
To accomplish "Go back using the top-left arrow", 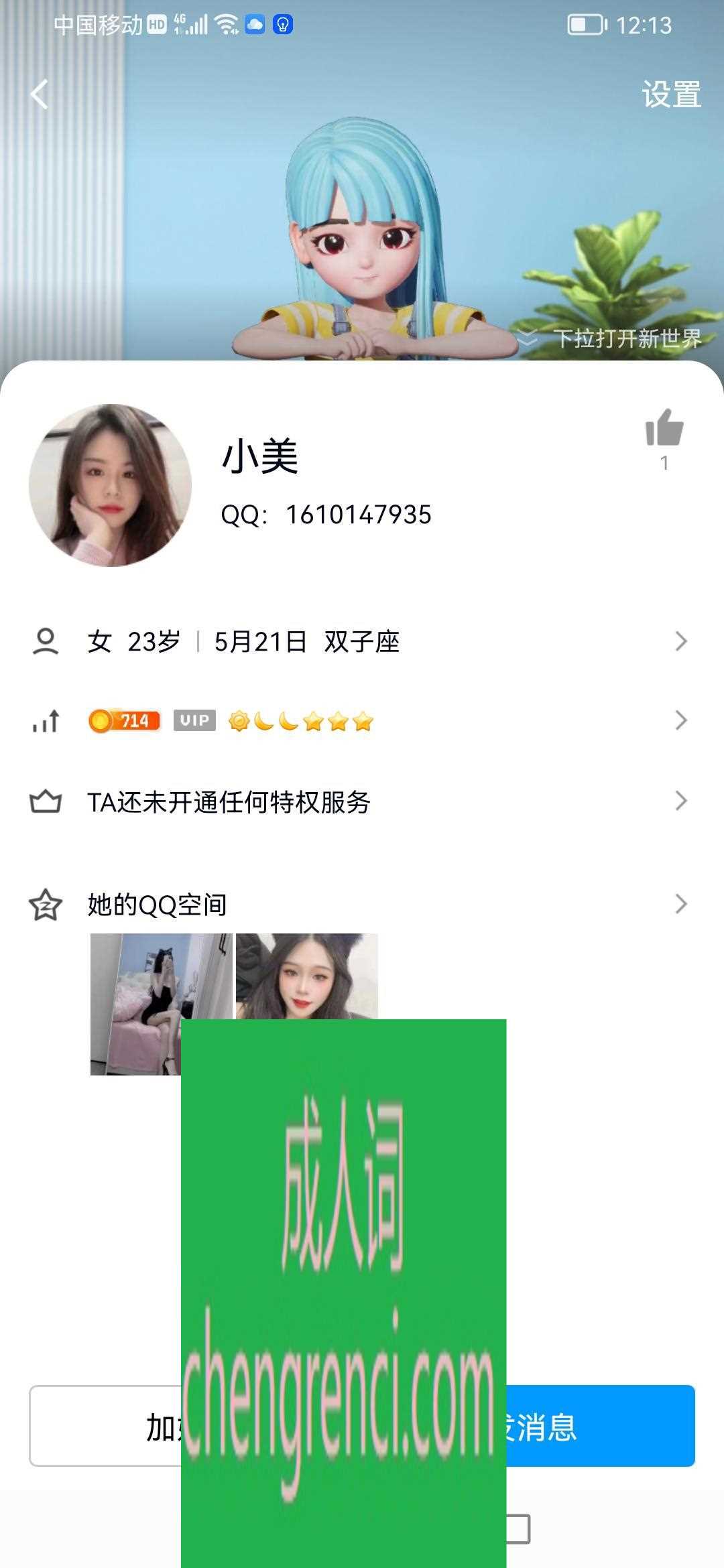I will (x=40, y=94).
